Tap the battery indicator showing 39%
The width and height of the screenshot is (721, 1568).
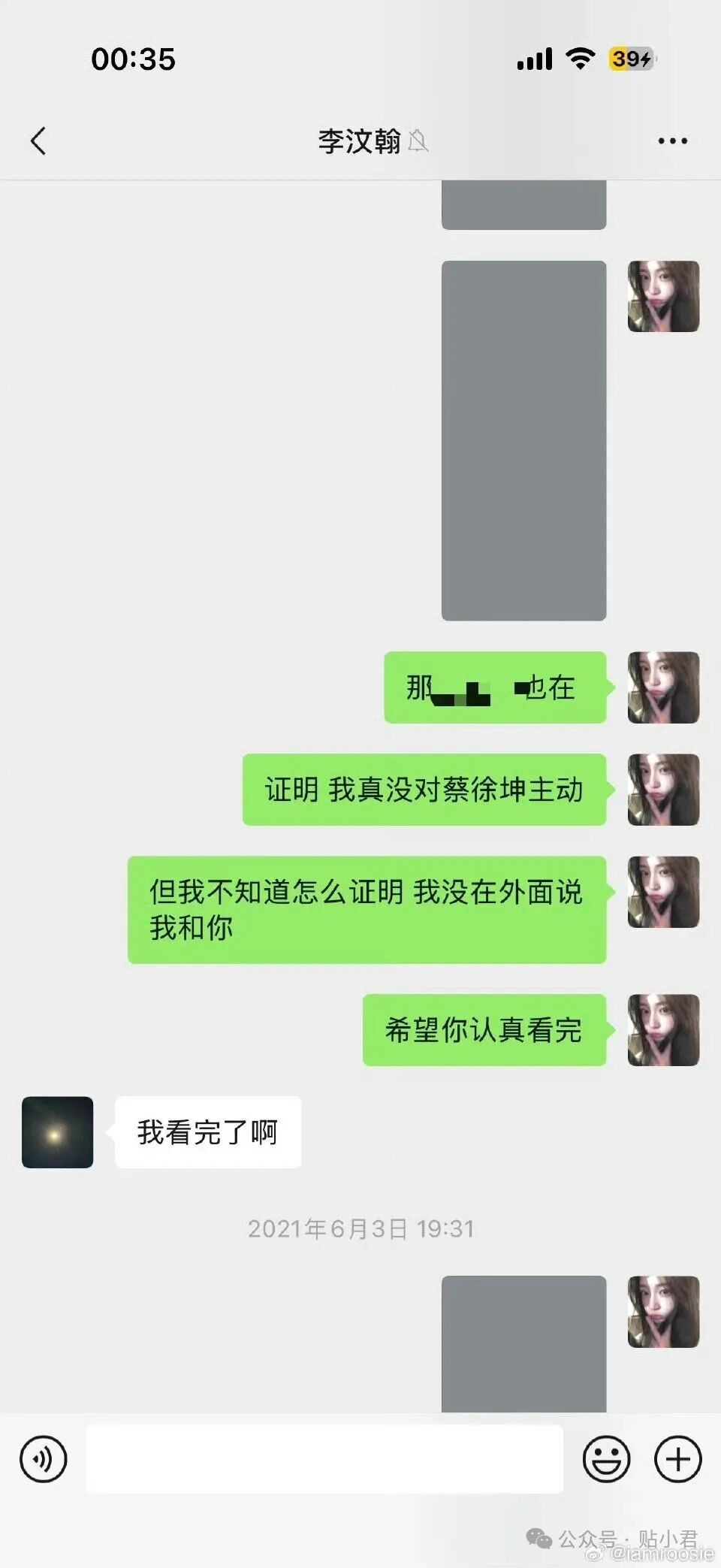click(628, 59)
